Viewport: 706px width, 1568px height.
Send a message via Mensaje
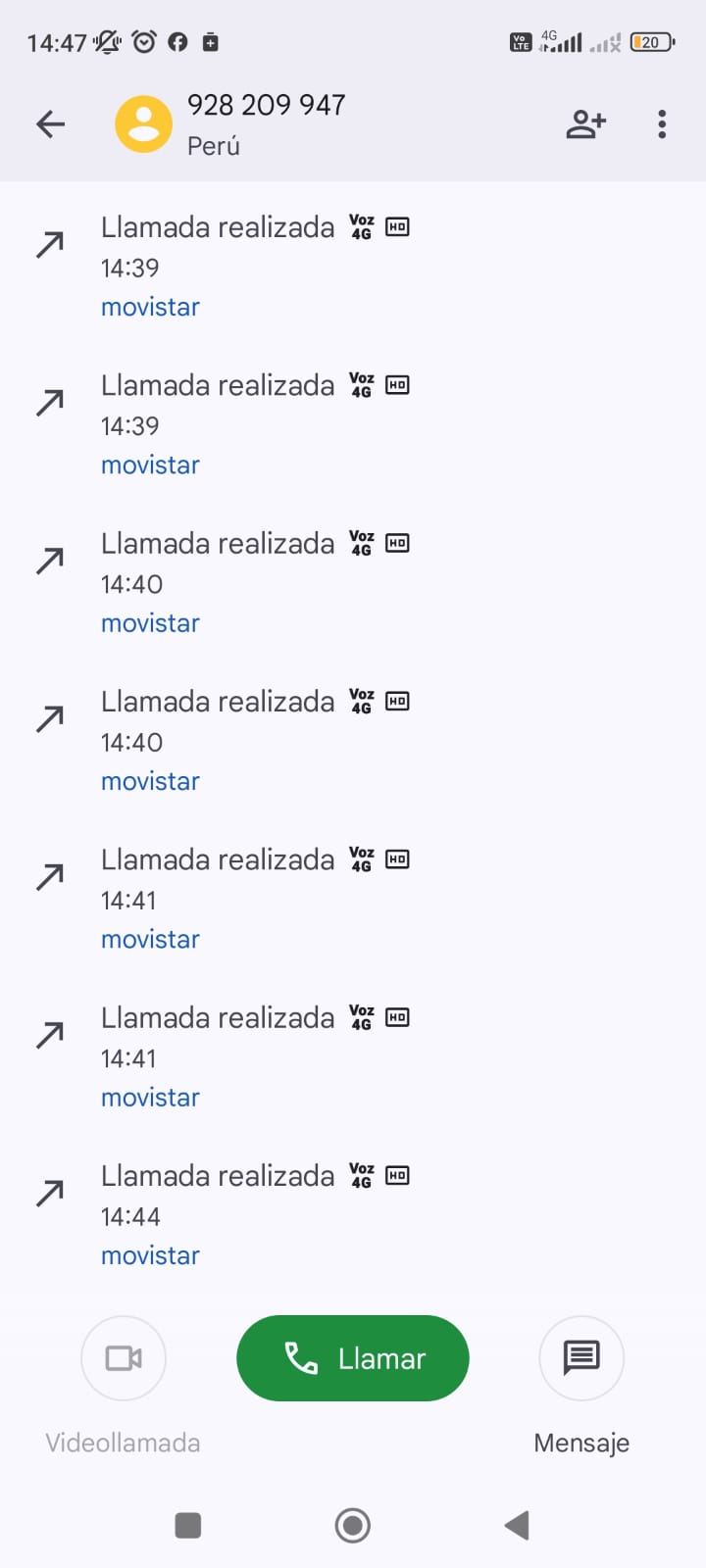click(581, 1358)
